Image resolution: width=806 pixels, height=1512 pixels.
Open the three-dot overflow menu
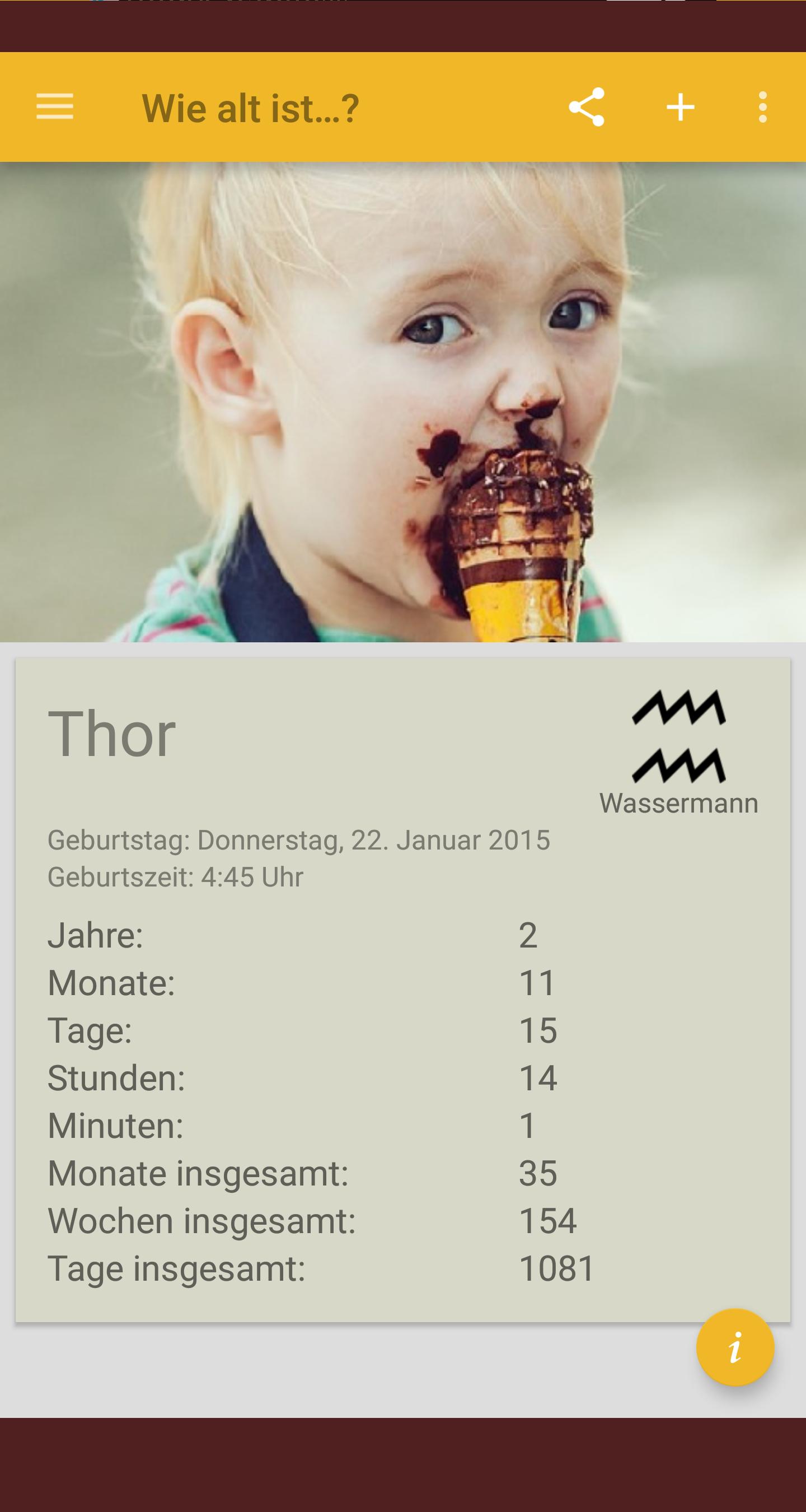point(762,107)
